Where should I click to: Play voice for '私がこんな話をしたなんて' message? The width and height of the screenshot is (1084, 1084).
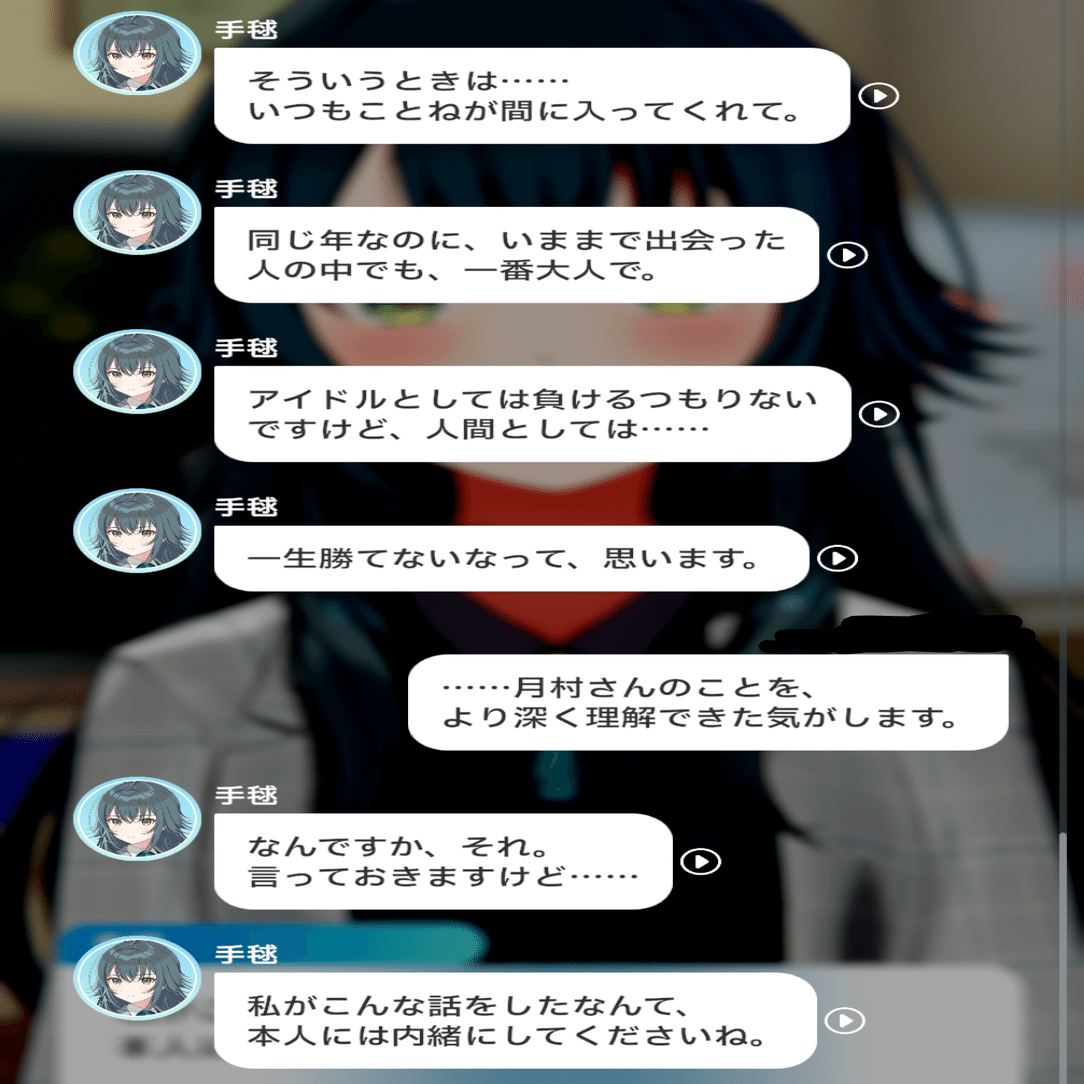tap(846, 1020)
